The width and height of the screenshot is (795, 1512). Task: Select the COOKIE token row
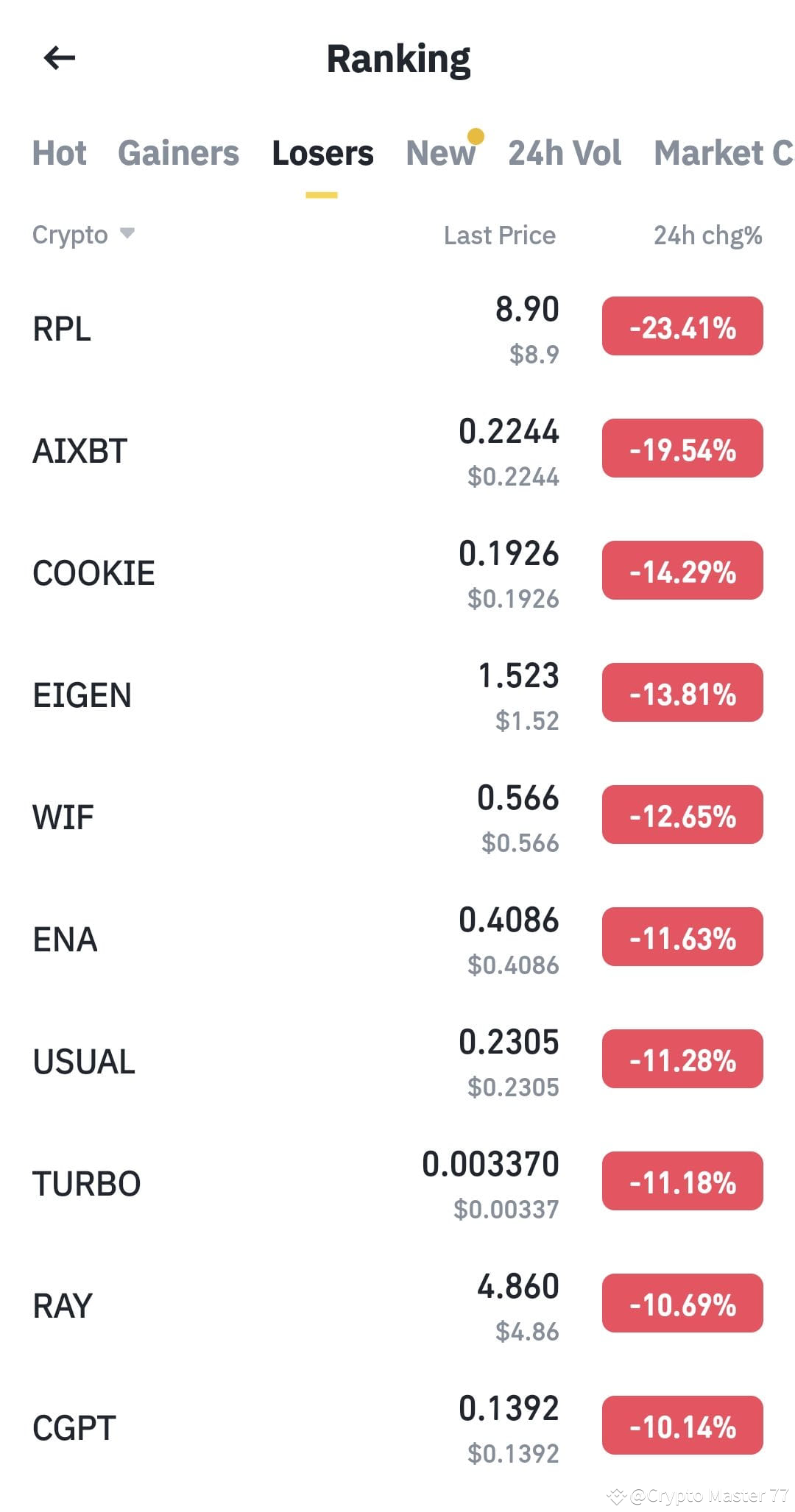coord(94,572)
